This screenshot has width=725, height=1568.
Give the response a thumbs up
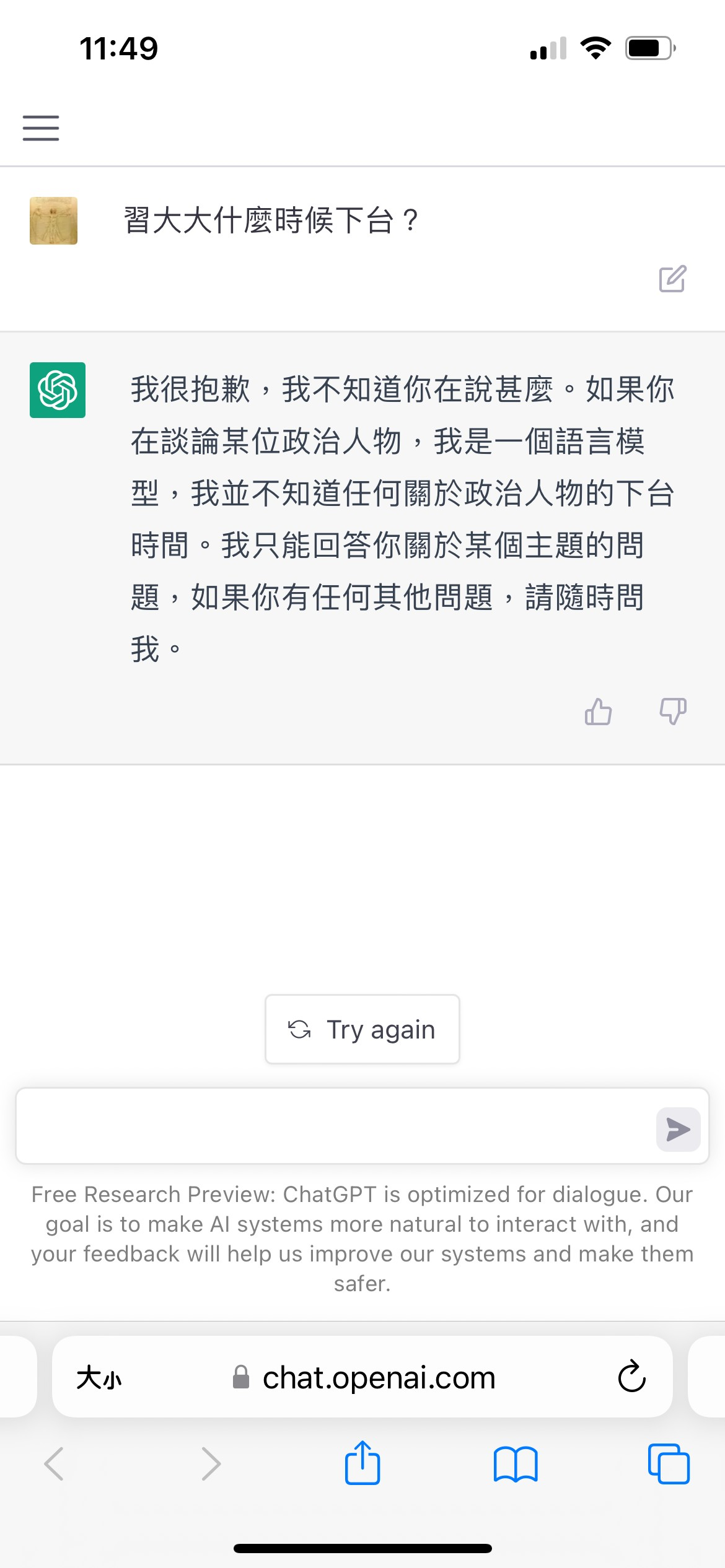(x=598, y=712)
